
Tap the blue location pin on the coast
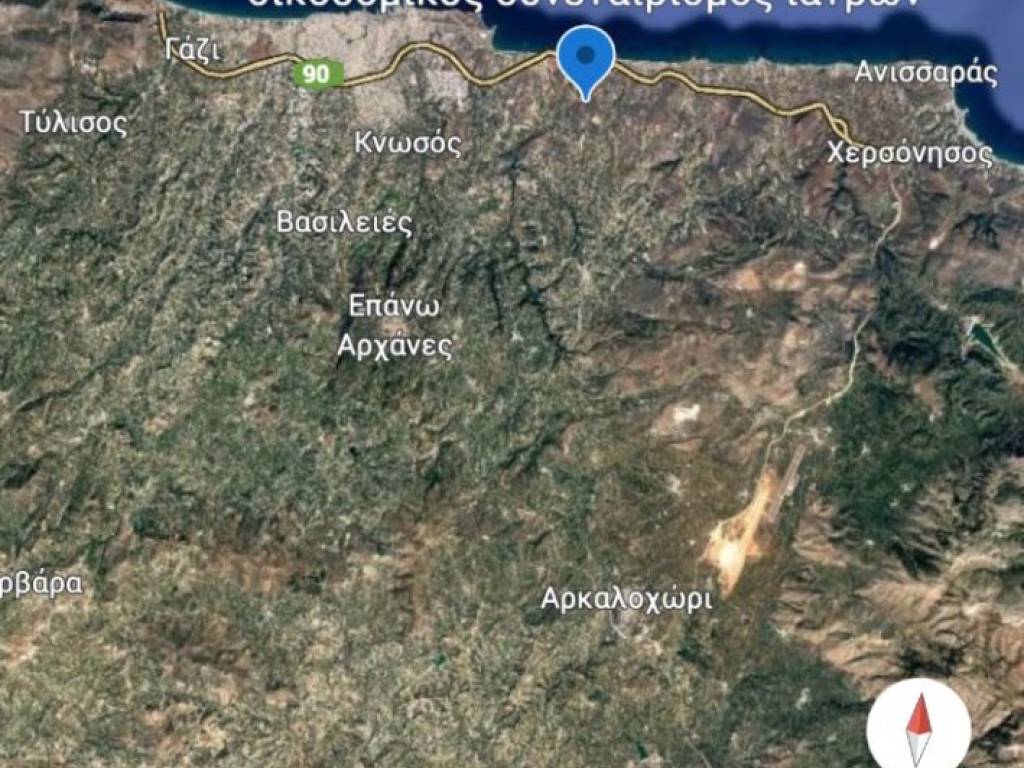coord(585,58)
